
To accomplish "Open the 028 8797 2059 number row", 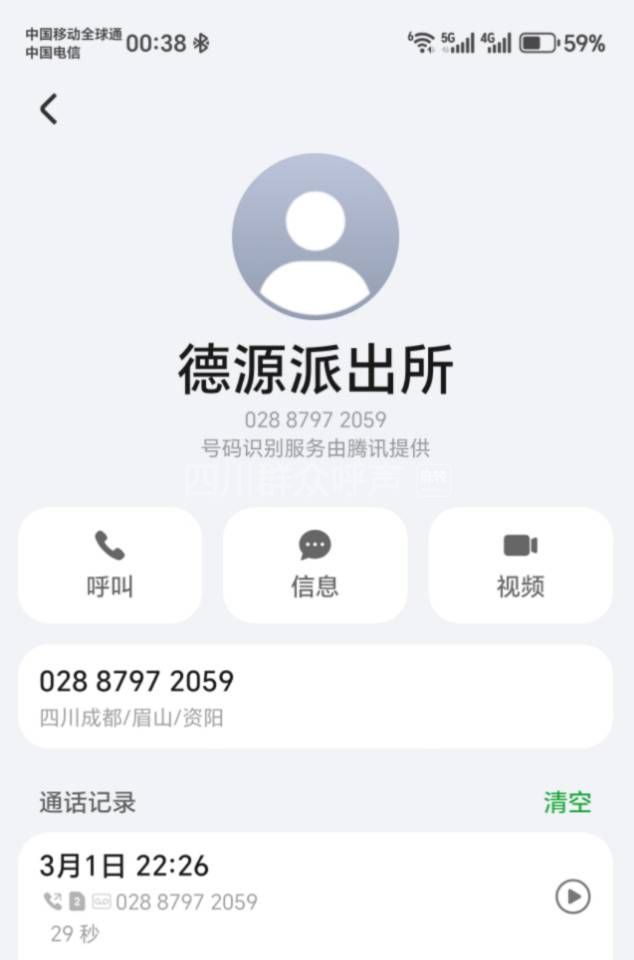I will pos(315,697).
